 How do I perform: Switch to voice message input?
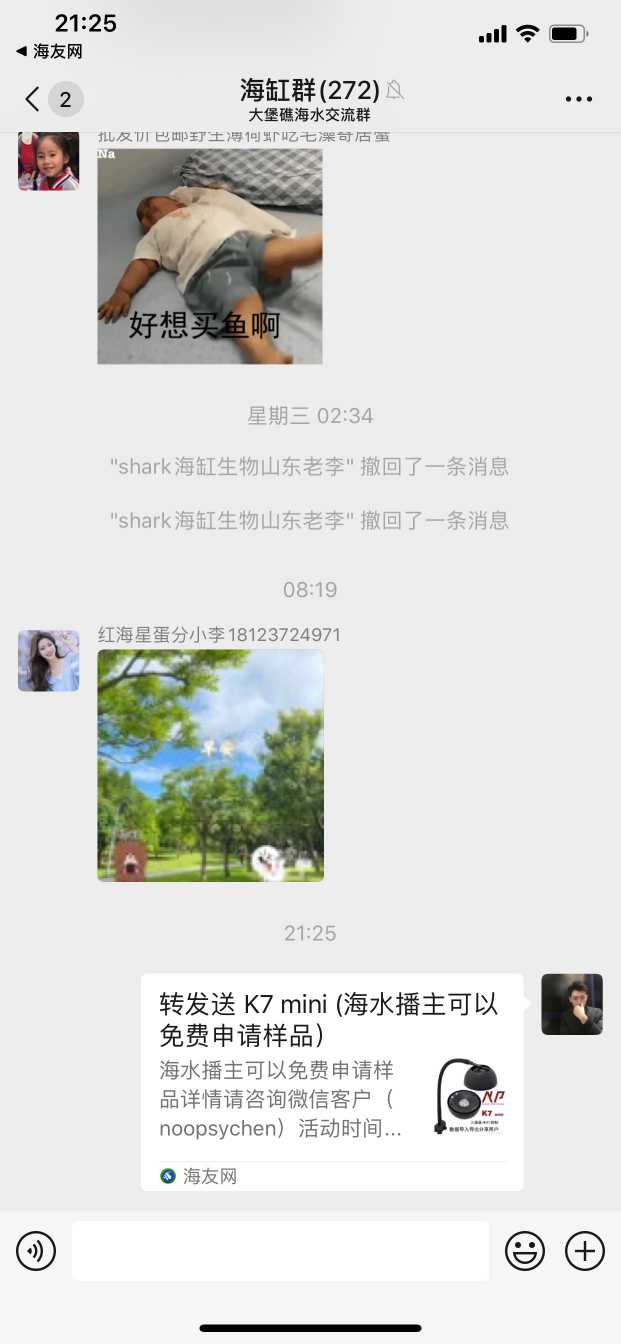point(36,1251)
